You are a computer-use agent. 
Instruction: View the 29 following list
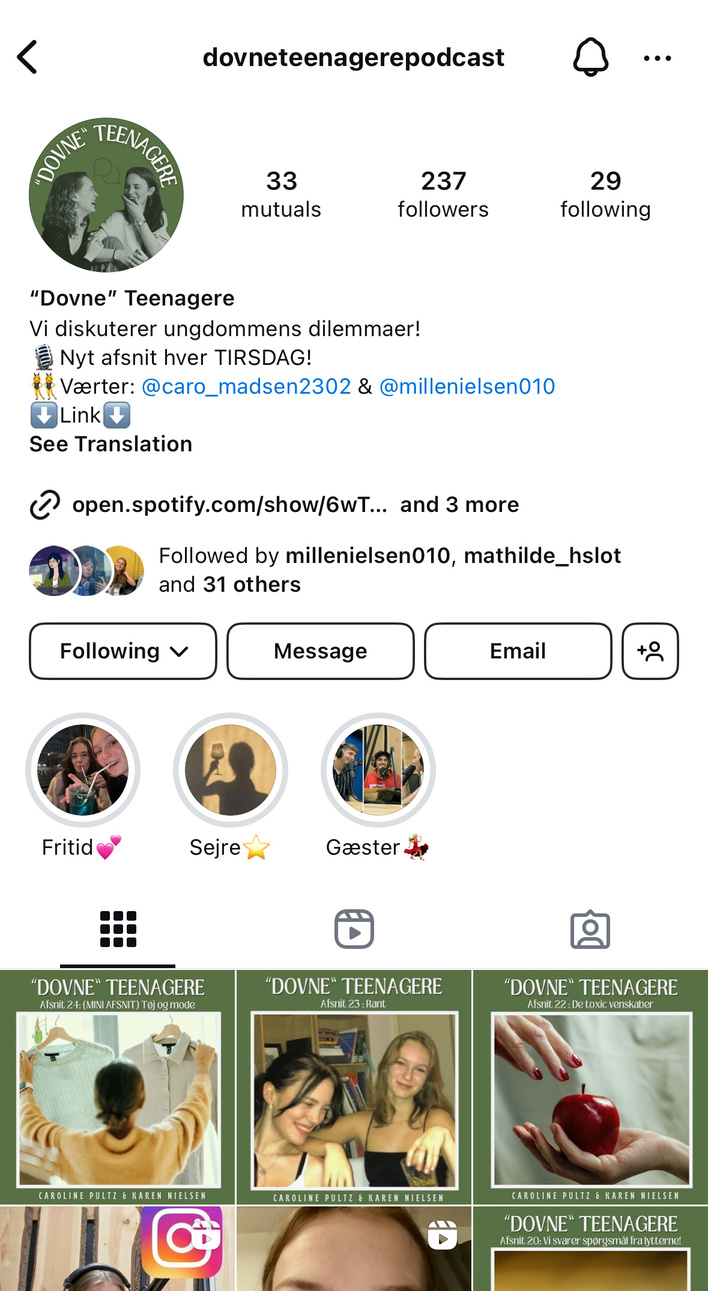605,194
